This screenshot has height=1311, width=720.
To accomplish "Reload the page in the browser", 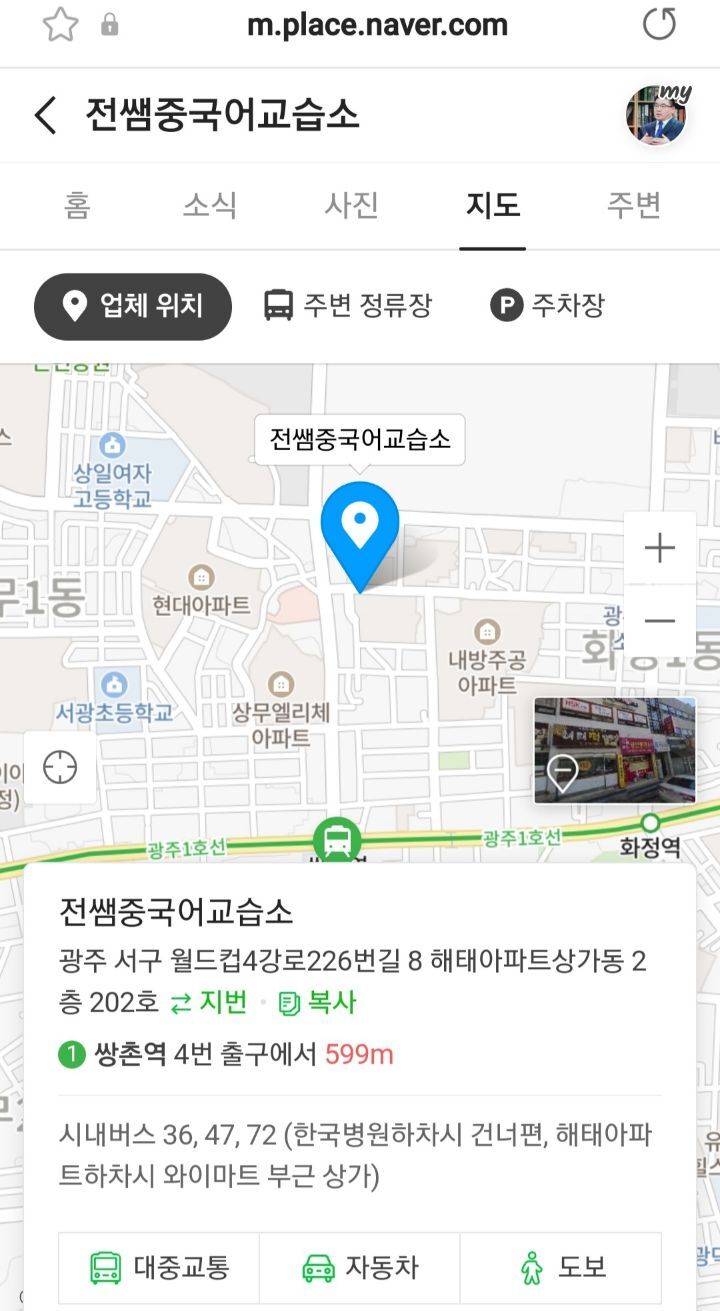I will coord(659,25).
